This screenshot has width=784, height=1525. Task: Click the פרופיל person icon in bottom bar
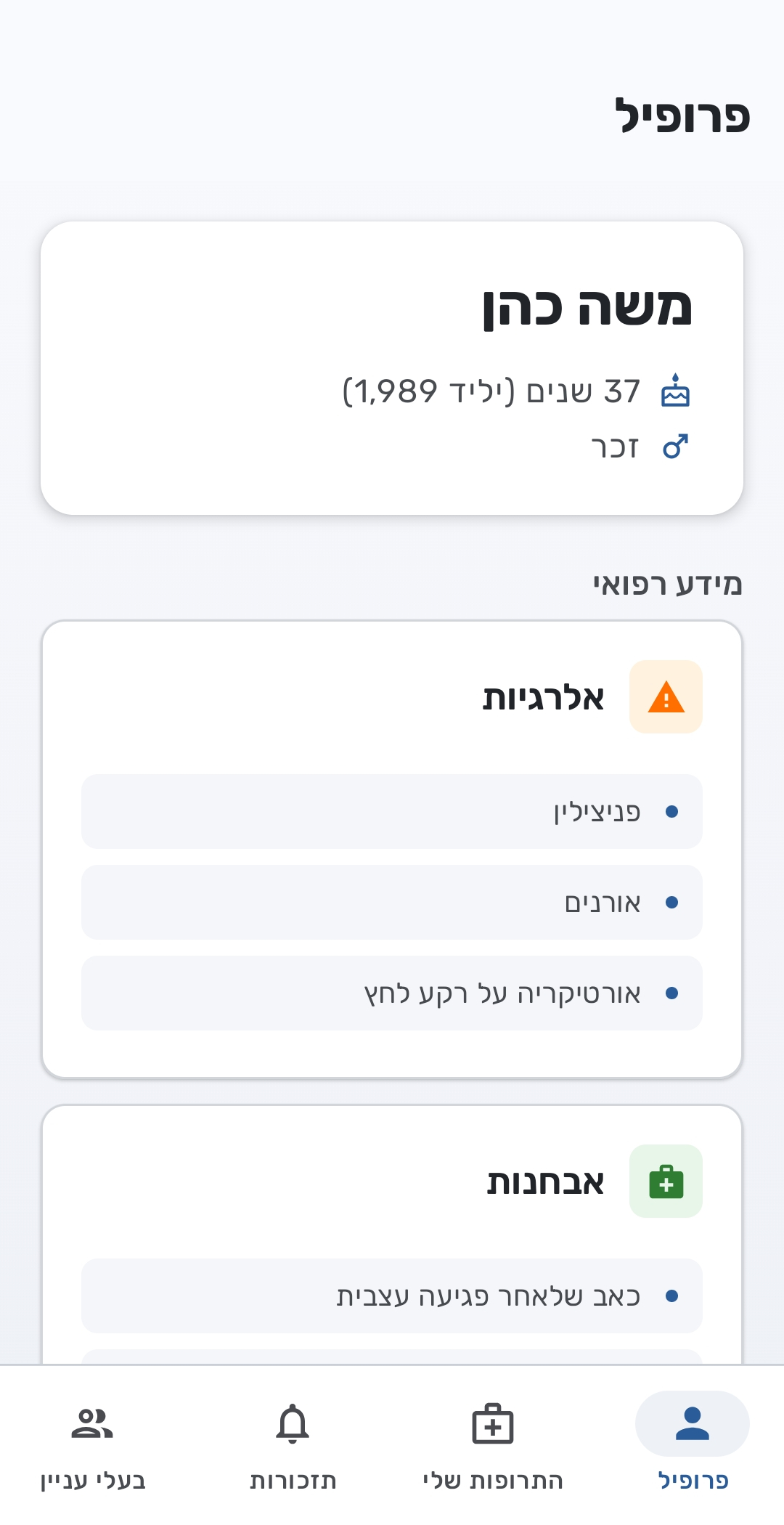click(x=693, y=1425)
